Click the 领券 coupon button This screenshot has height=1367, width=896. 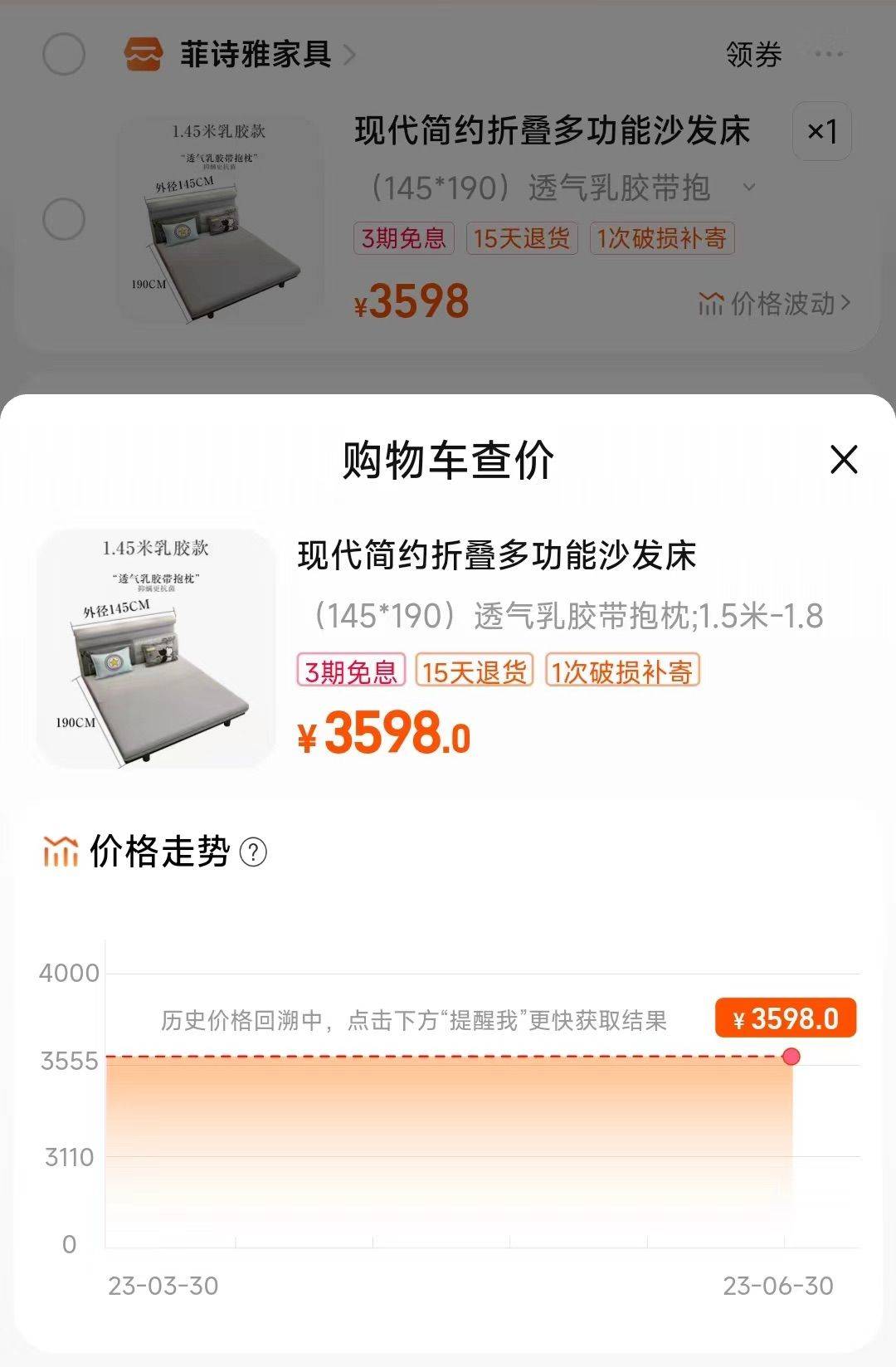tap(751, 52)
